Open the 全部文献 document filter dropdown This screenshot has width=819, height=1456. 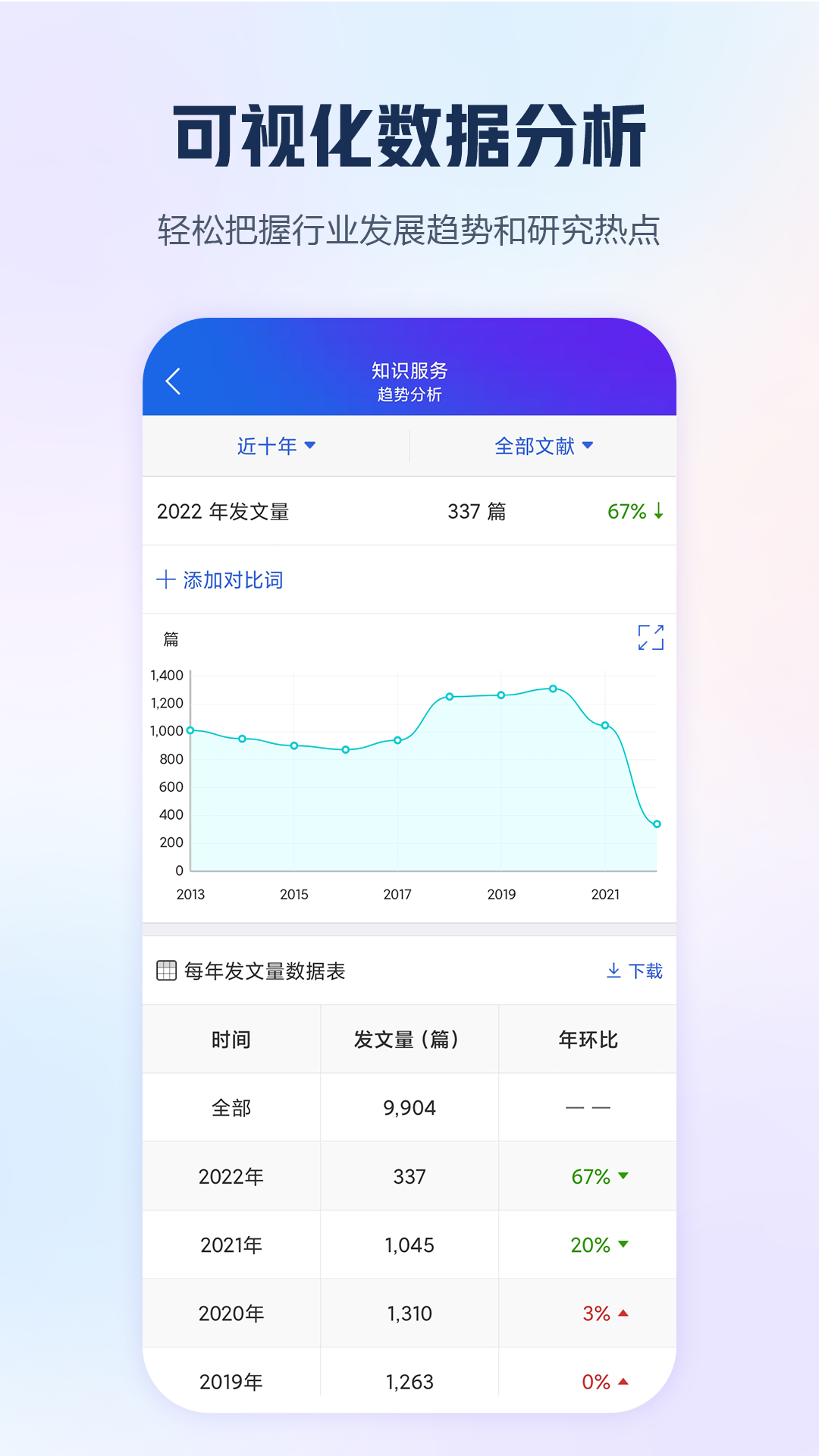544,447
